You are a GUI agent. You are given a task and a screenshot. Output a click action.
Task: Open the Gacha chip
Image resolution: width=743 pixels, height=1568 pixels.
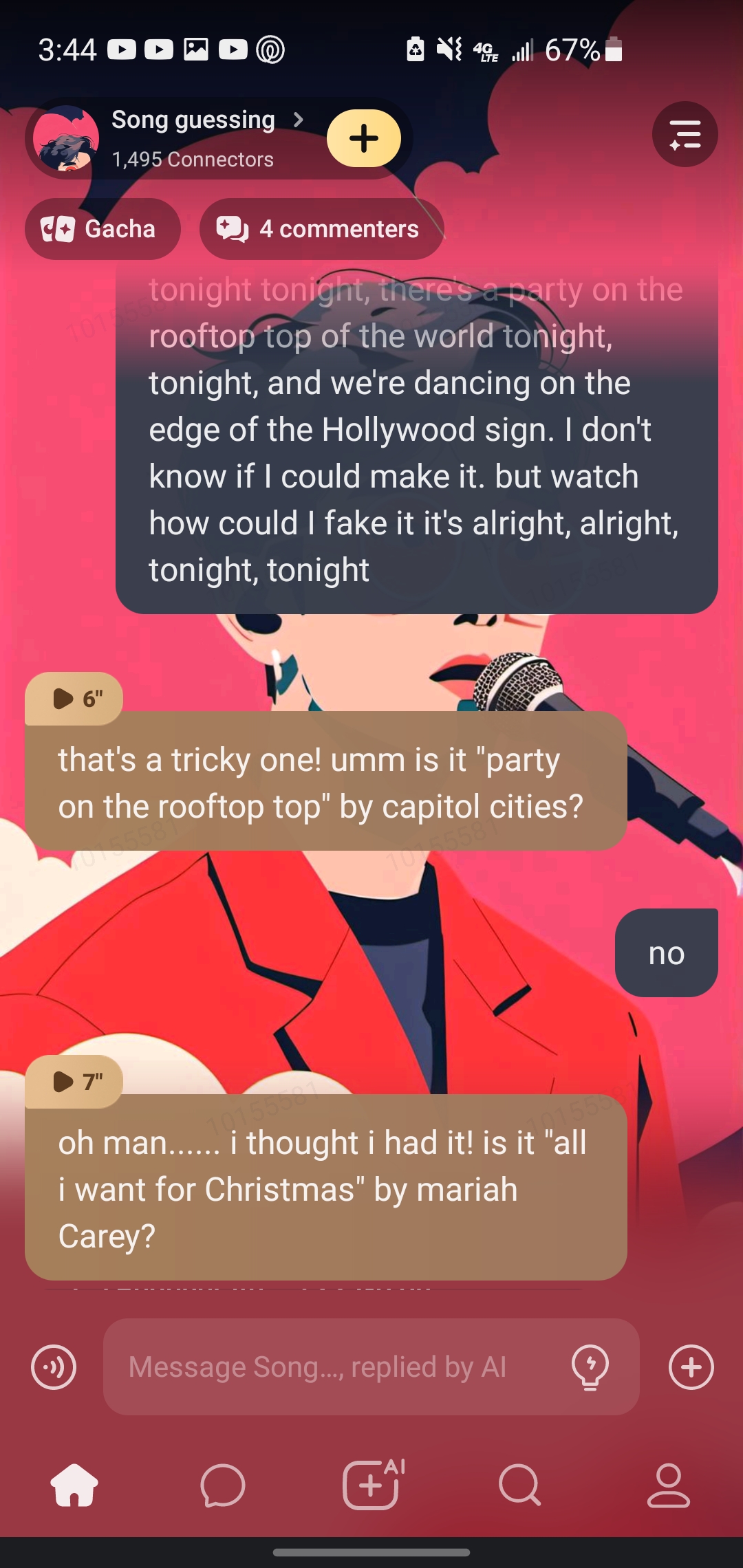[x=103, y=229]
